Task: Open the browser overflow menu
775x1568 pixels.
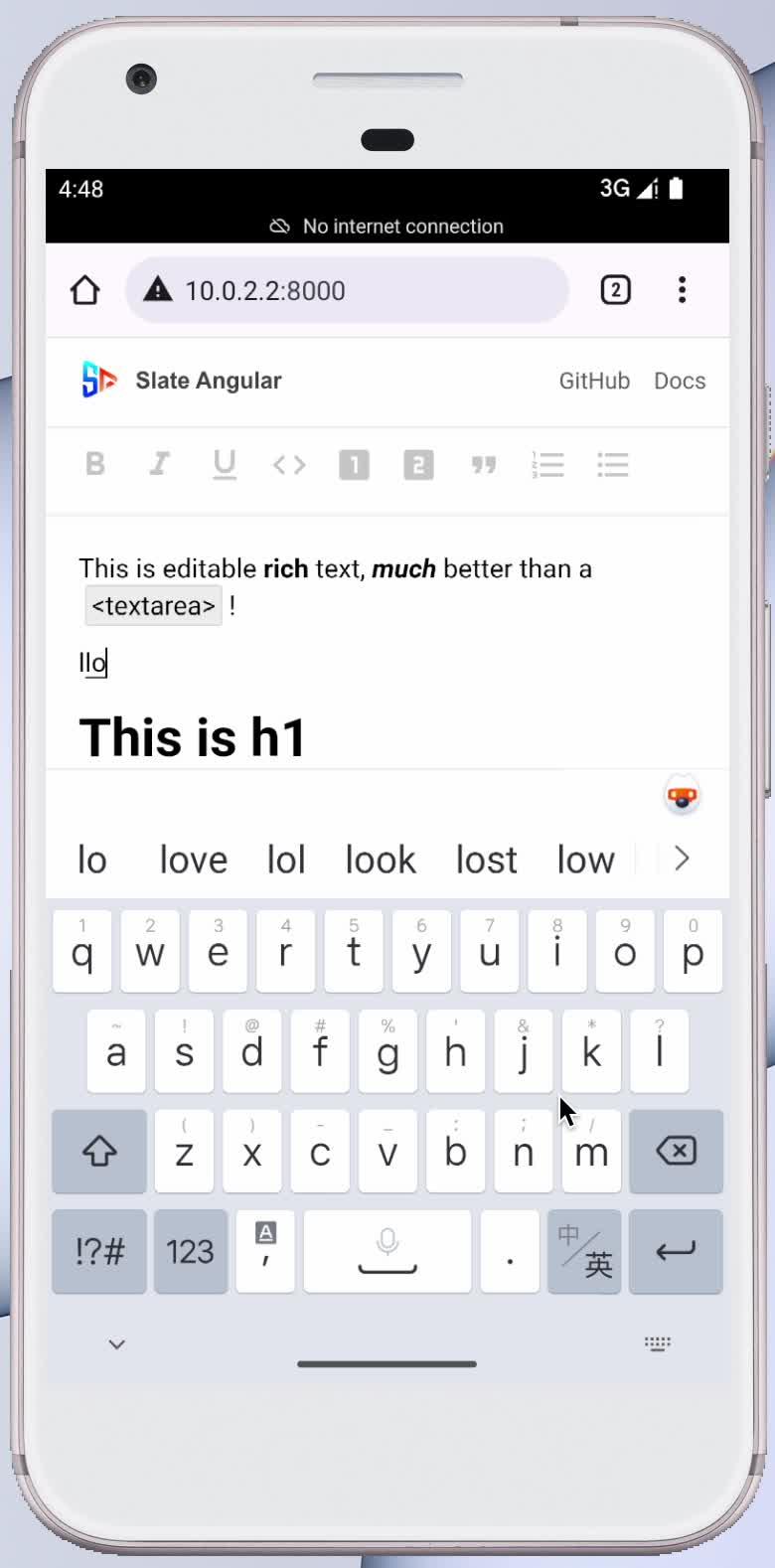Action: tap(682, 290)
